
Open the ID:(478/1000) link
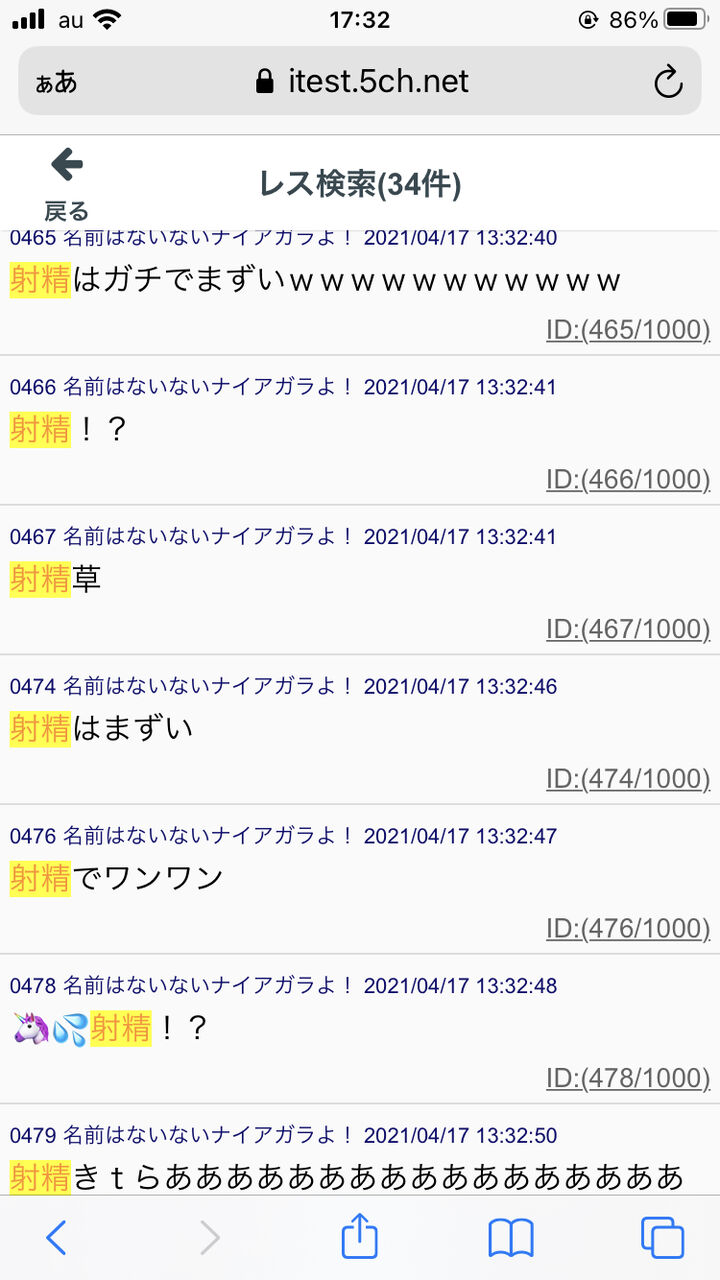627,1078
